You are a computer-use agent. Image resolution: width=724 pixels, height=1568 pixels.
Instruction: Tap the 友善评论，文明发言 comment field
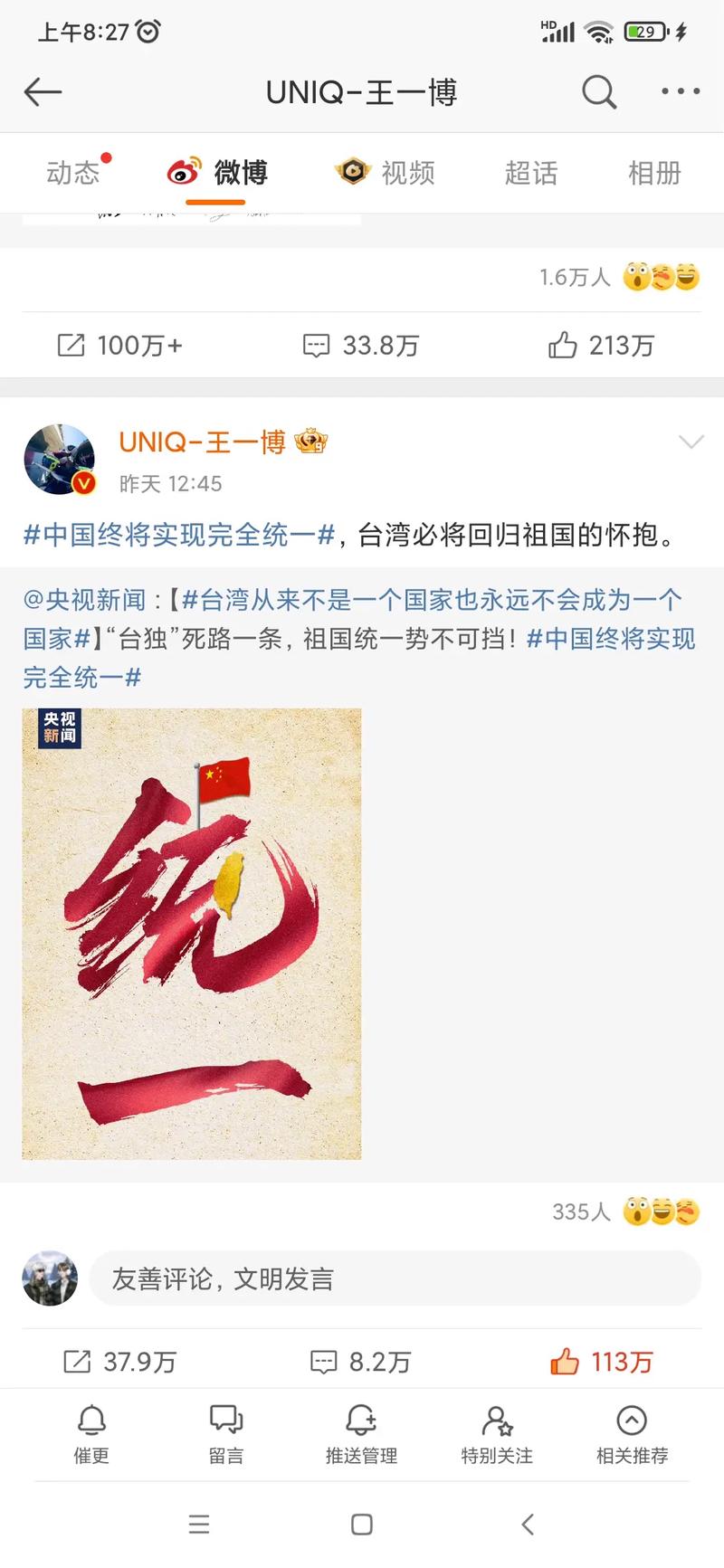pos(395,1278)
